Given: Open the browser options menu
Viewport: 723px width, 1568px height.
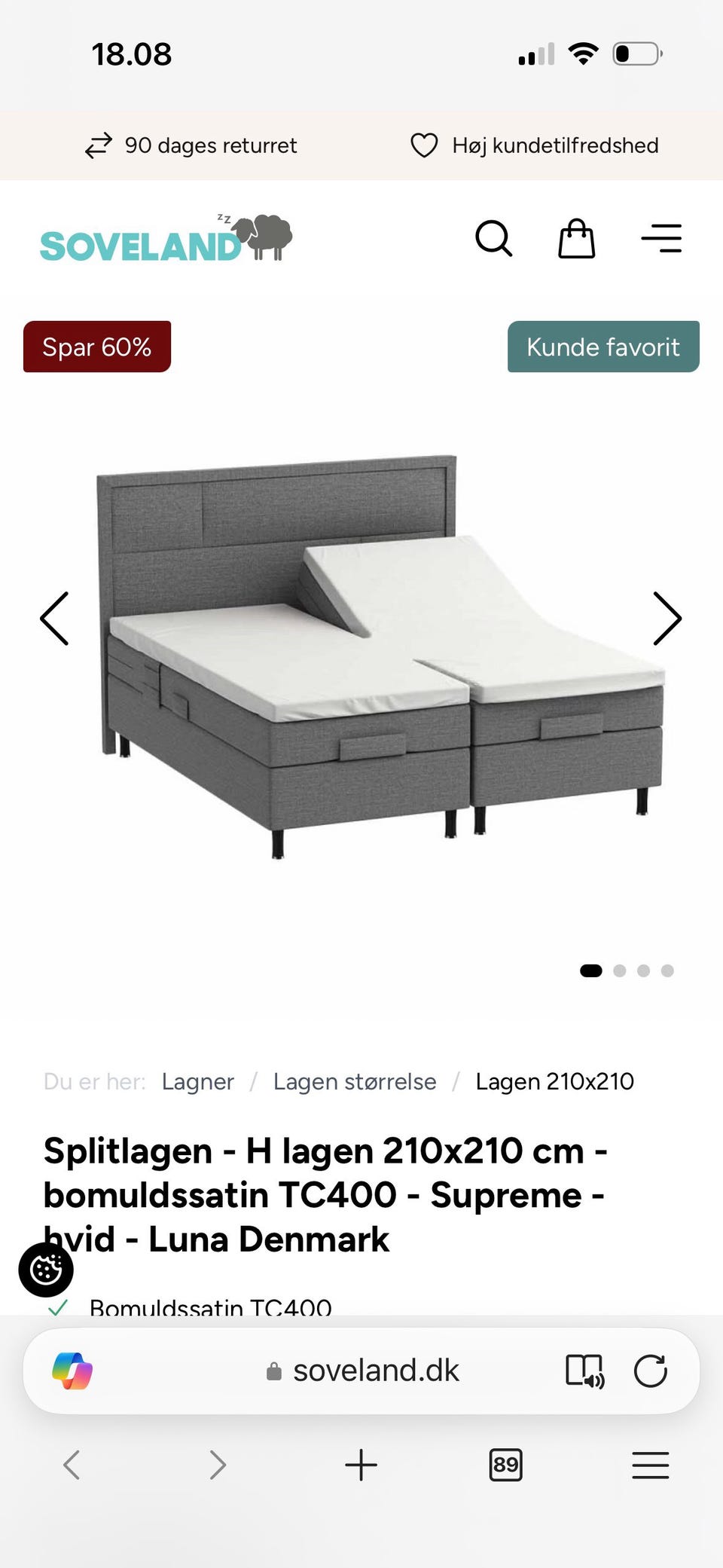Looking at the screenshot, I should click(x=650, y=1465).
